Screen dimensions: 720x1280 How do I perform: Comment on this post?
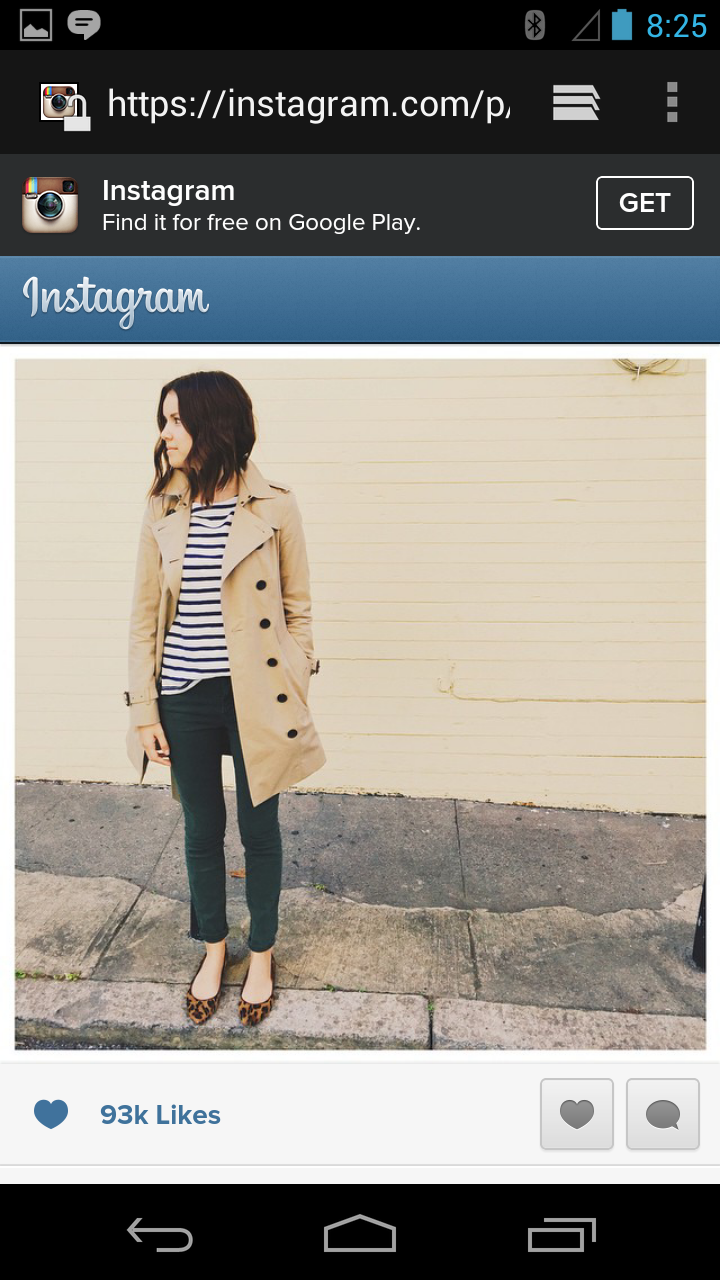(662, 1114)
